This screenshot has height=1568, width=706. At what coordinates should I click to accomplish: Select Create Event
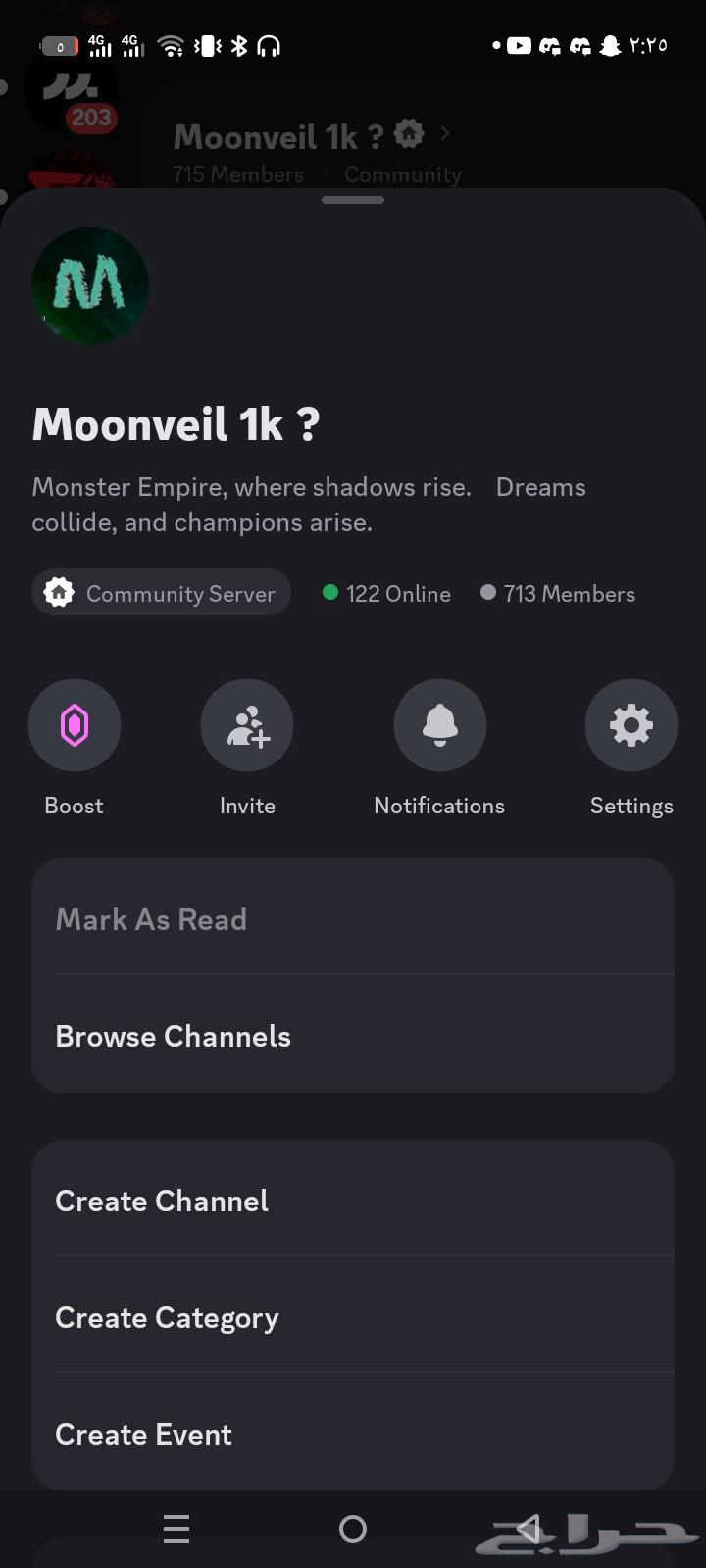(x=143, y=1434)
